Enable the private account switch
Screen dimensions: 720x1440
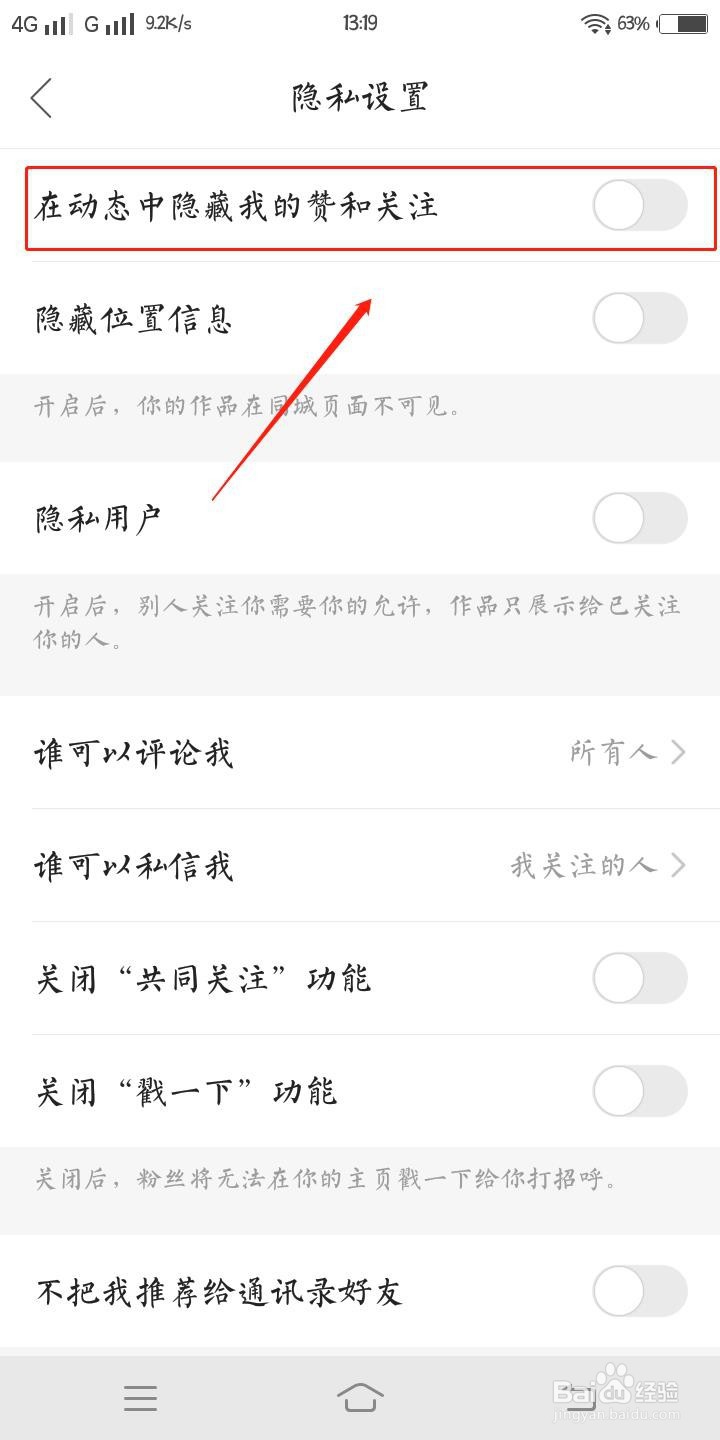[639, 516]
